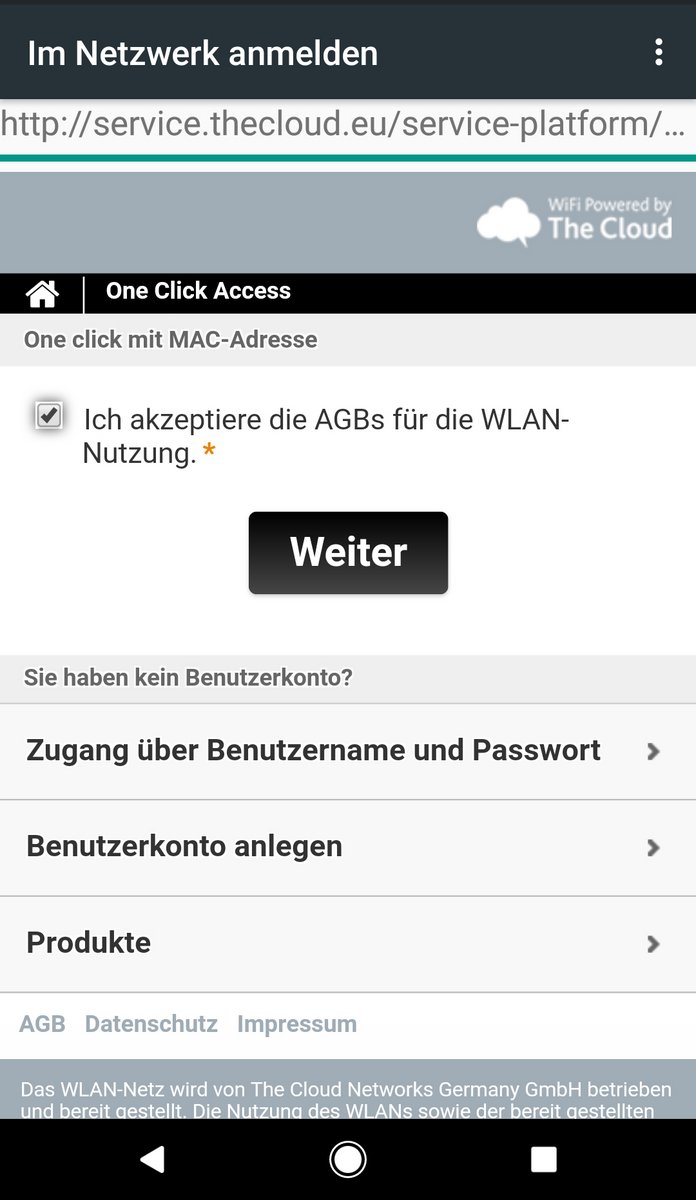Open the AGB link

(x=42, y=1024)
